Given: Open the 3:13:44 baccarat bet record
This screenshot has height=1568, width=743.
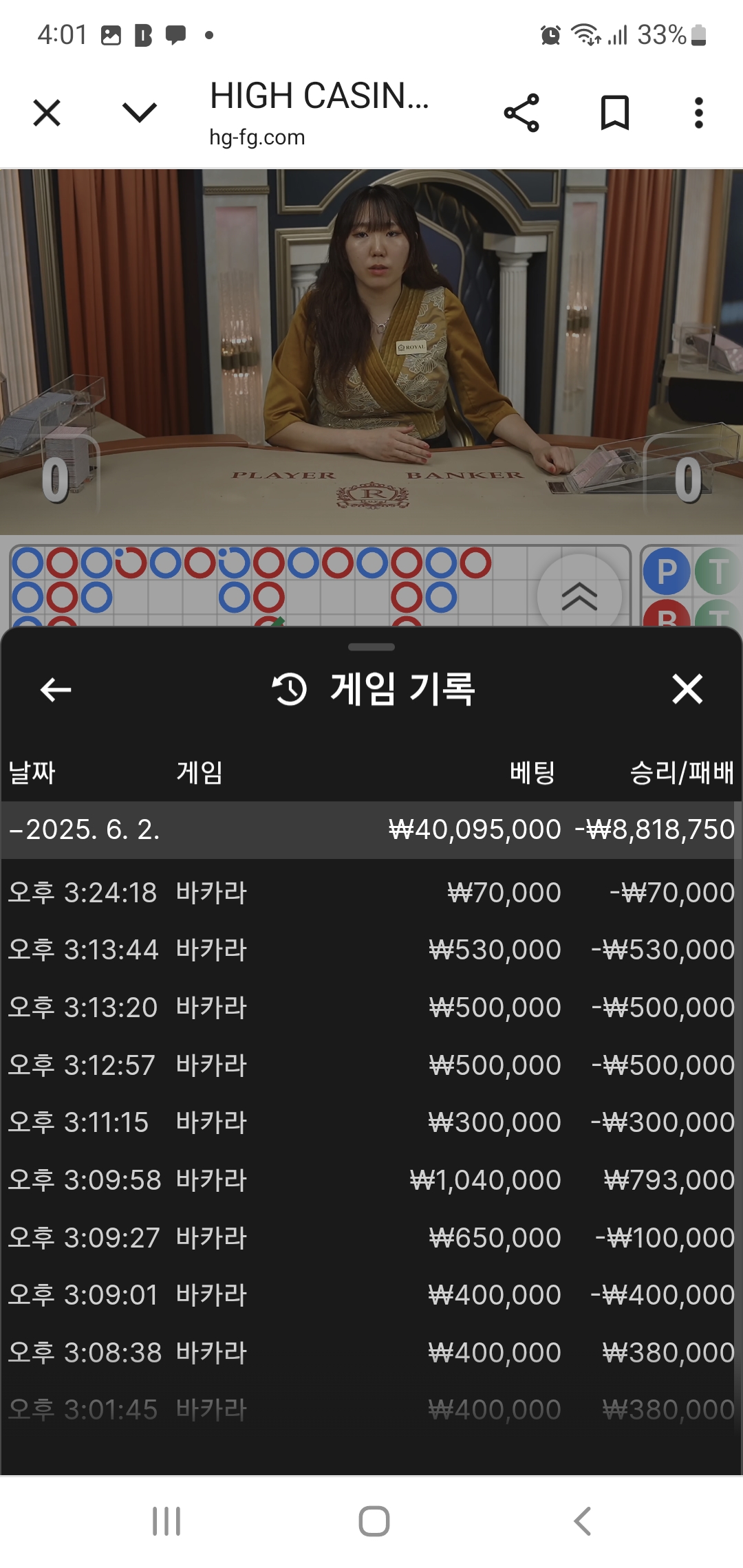Looking at the screenshot, I should (x=371, y=950).
